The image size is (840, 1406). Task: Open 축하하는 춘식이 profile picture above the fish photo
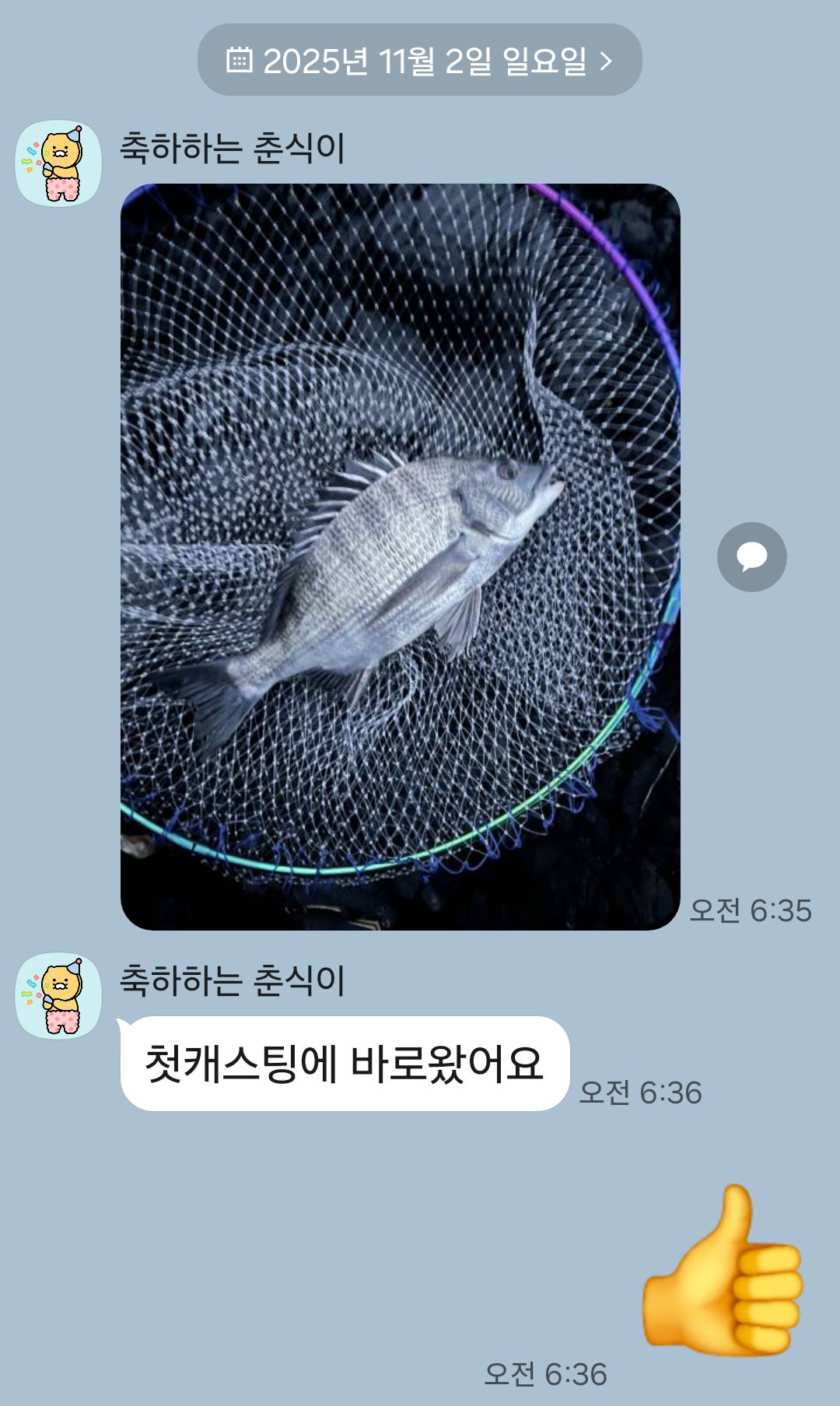[x=59, y=163]
